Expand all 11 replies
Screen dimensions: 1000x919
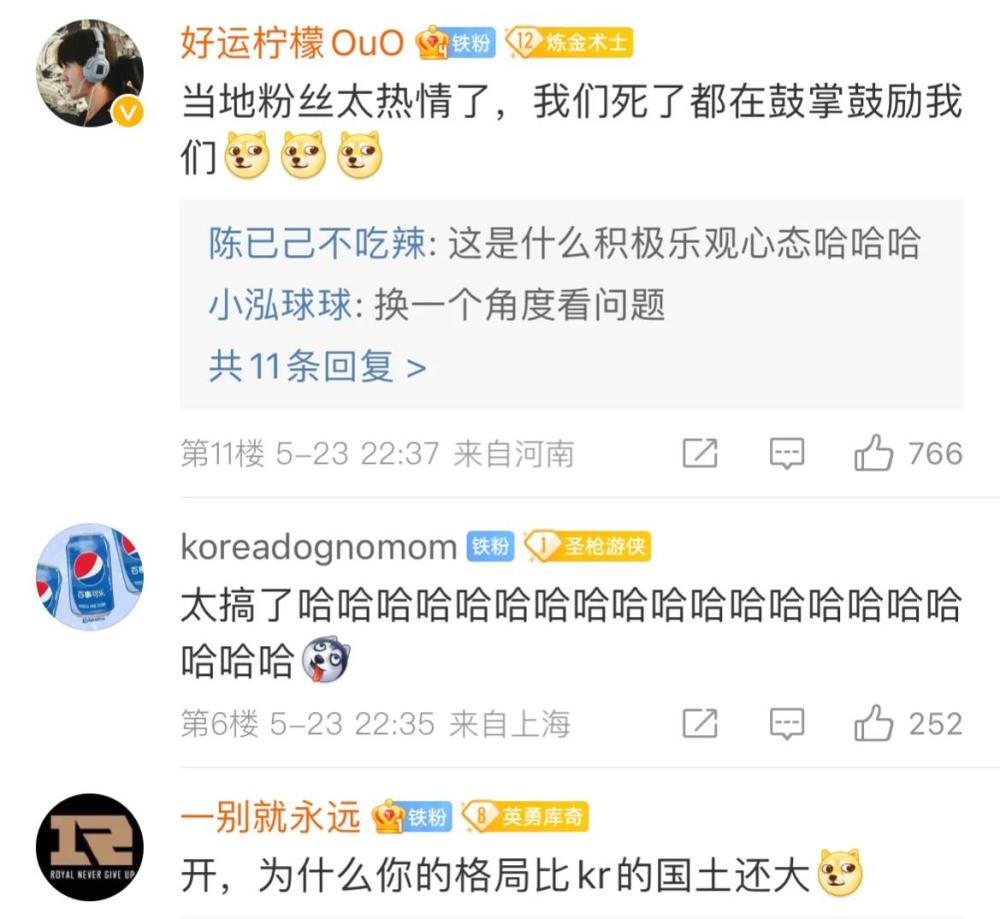point(317,367)
